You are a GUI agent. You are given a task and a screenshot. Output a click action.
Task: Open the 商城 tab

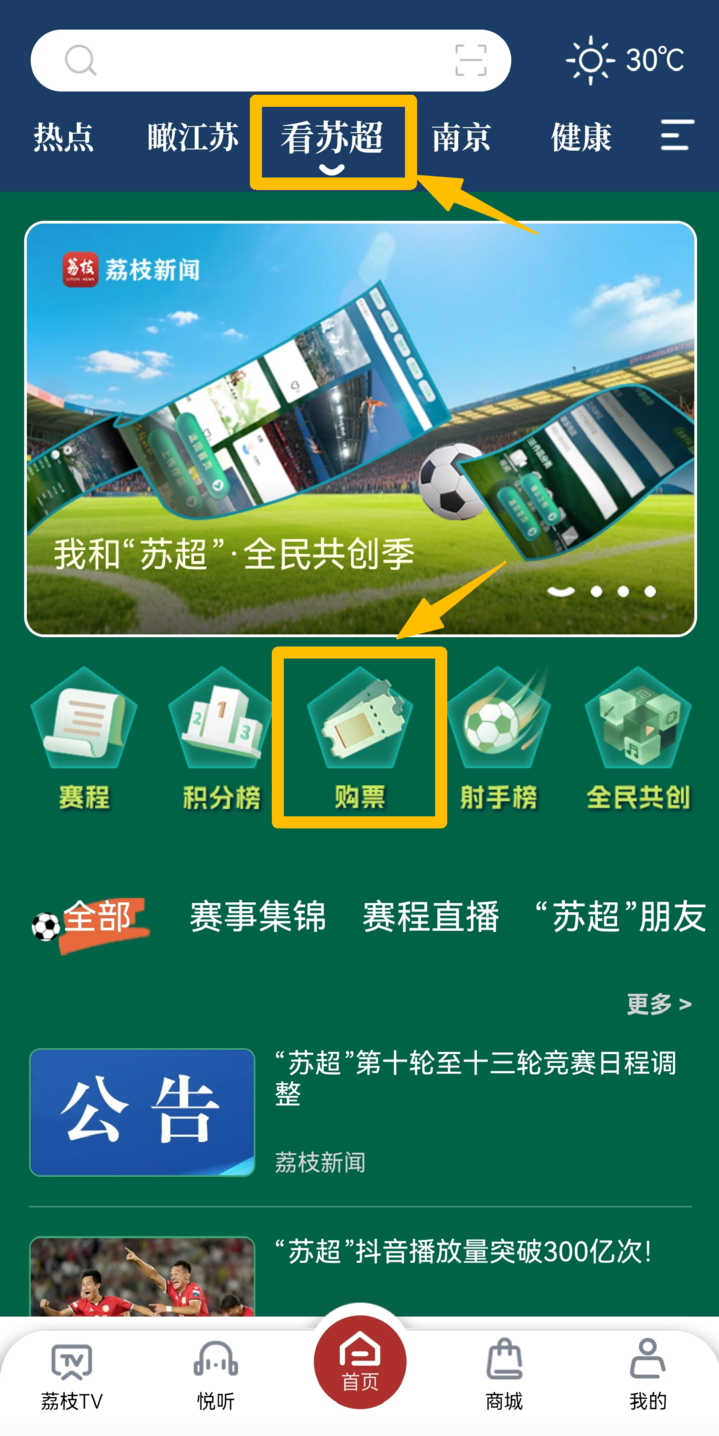click(x=504, y=1377)
